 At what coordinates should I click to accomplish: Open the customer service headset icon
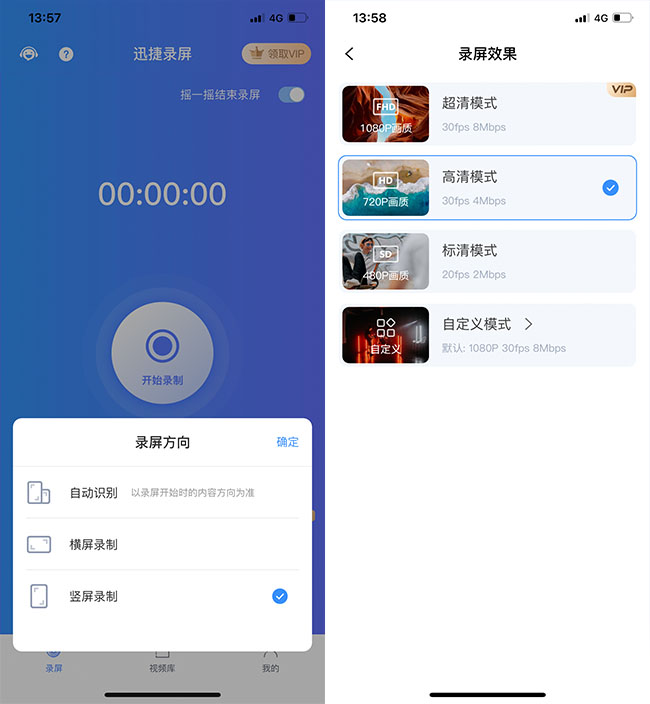click(x=28, y=54)
